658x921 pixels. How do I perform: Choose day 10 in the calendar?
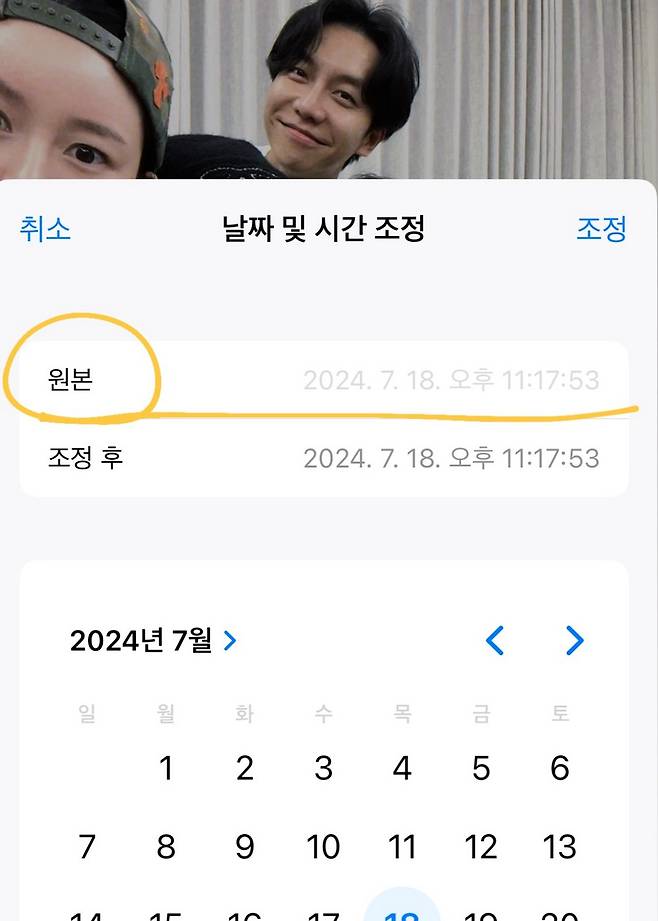click(323, 847)
